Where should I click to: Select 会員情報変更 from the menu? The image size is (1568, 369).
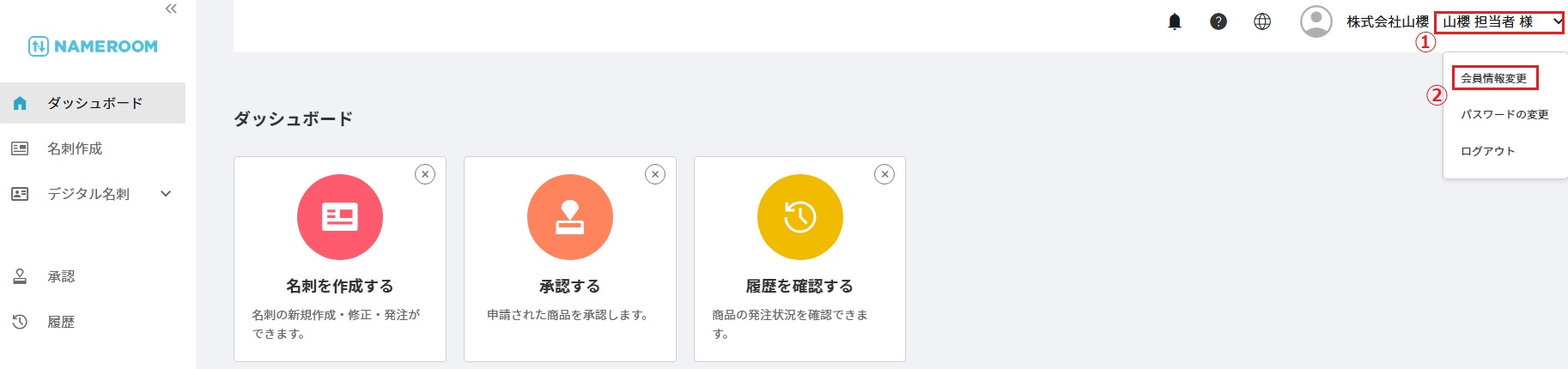[x=1493, y=78]
